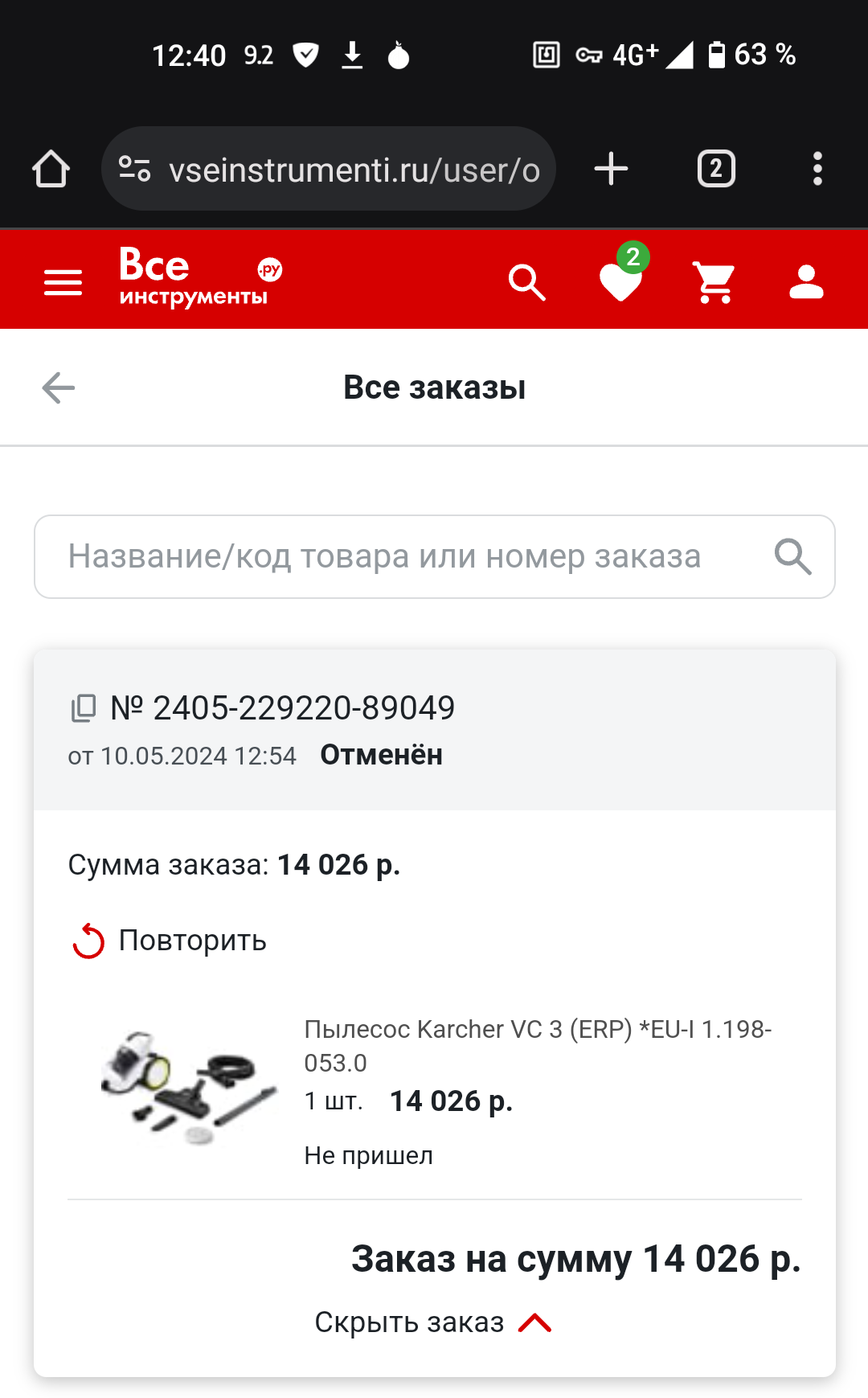Open the hamburger menu

point(63,282)
